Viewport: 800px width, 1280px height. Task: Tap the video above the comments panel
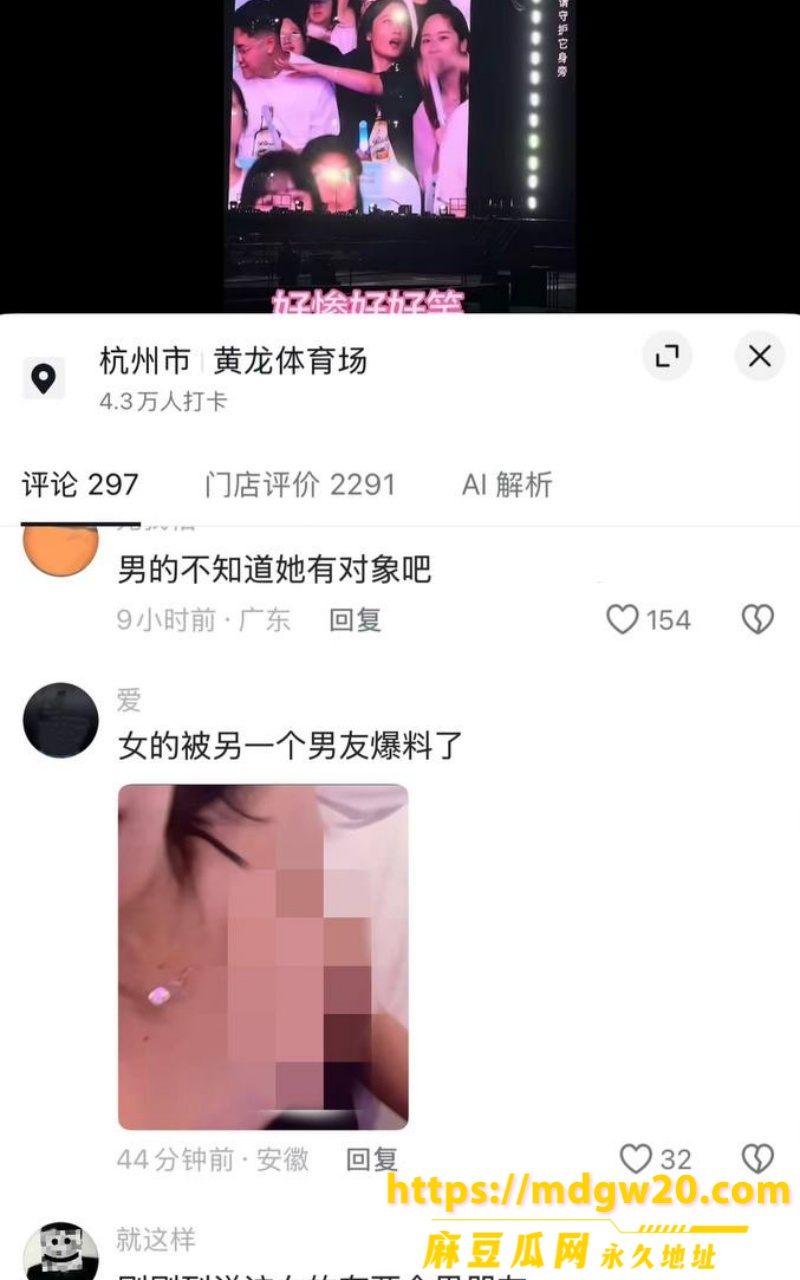click(400, 155)
